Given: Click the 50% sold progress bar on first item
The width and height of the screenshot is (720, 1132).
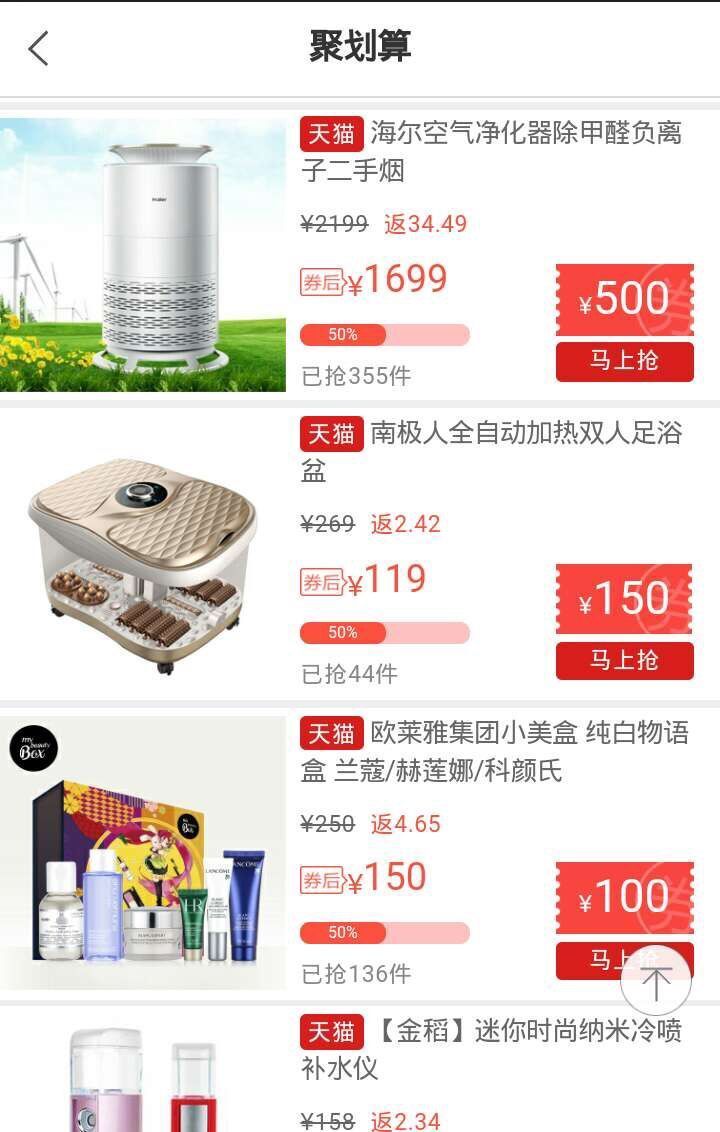Looking at the screenshot, I should [385, 333].
